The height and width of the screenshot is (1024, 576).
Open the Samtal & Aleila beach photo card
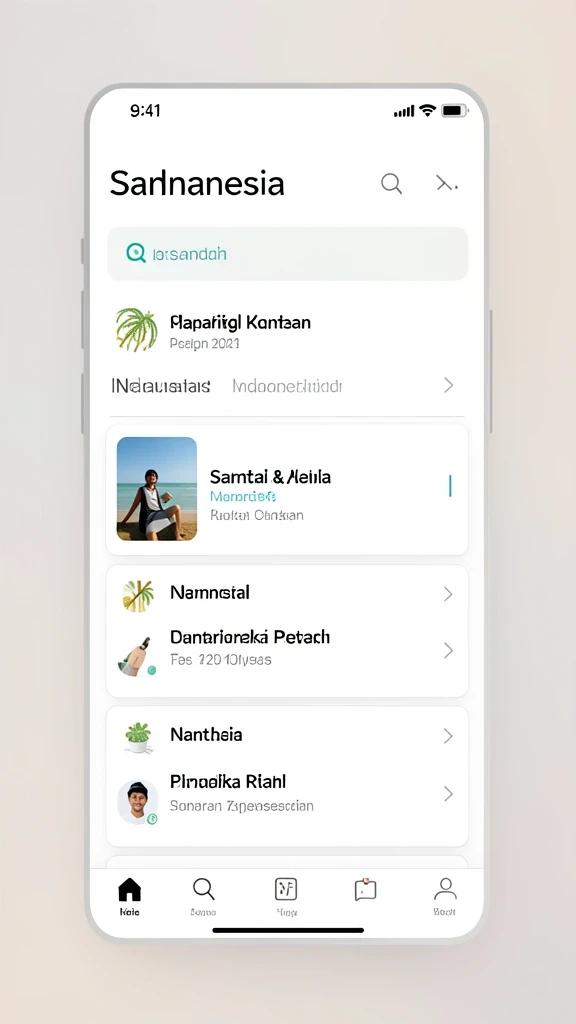[287, 489]
